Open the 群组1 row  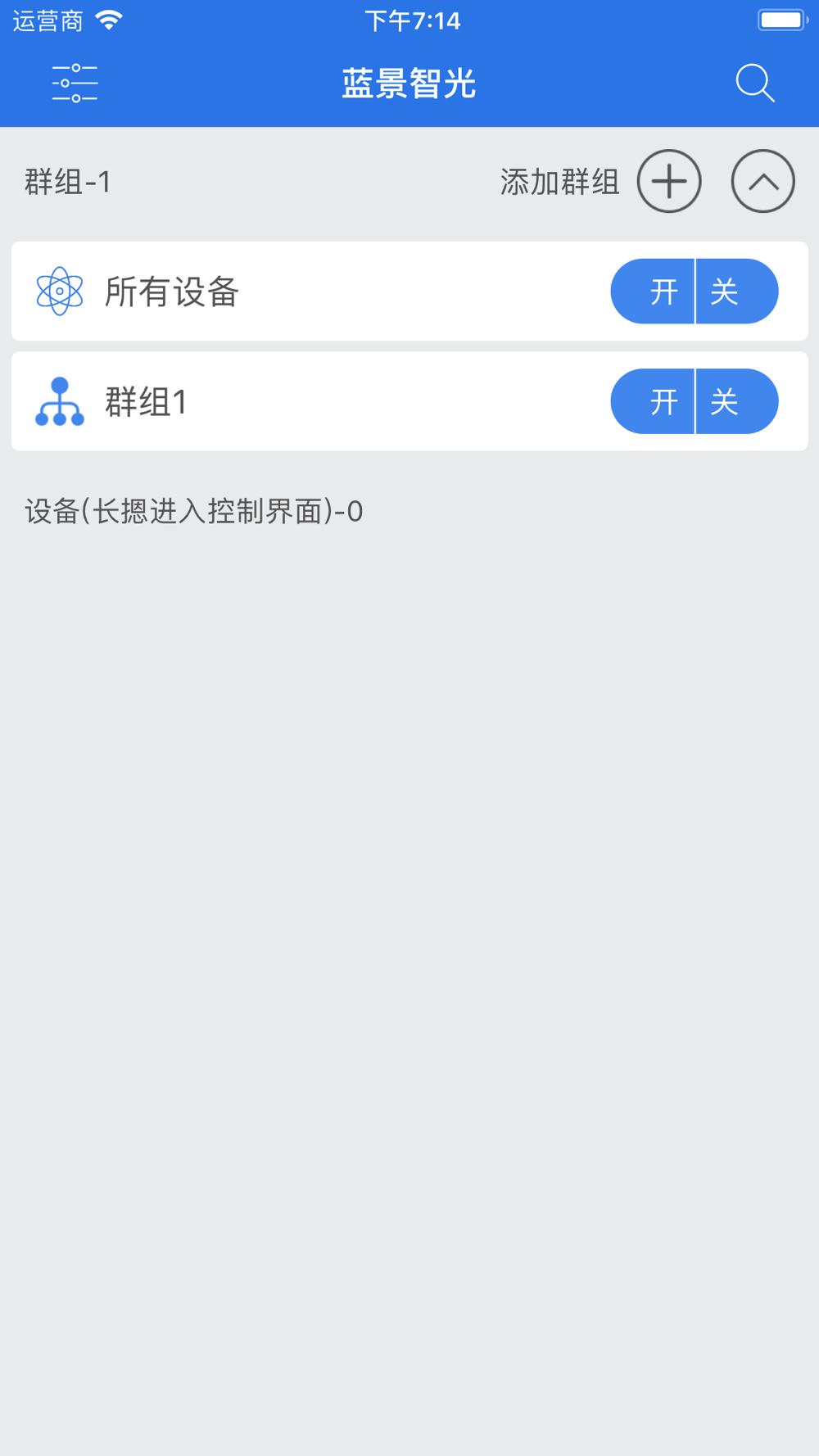pos(409,401)
